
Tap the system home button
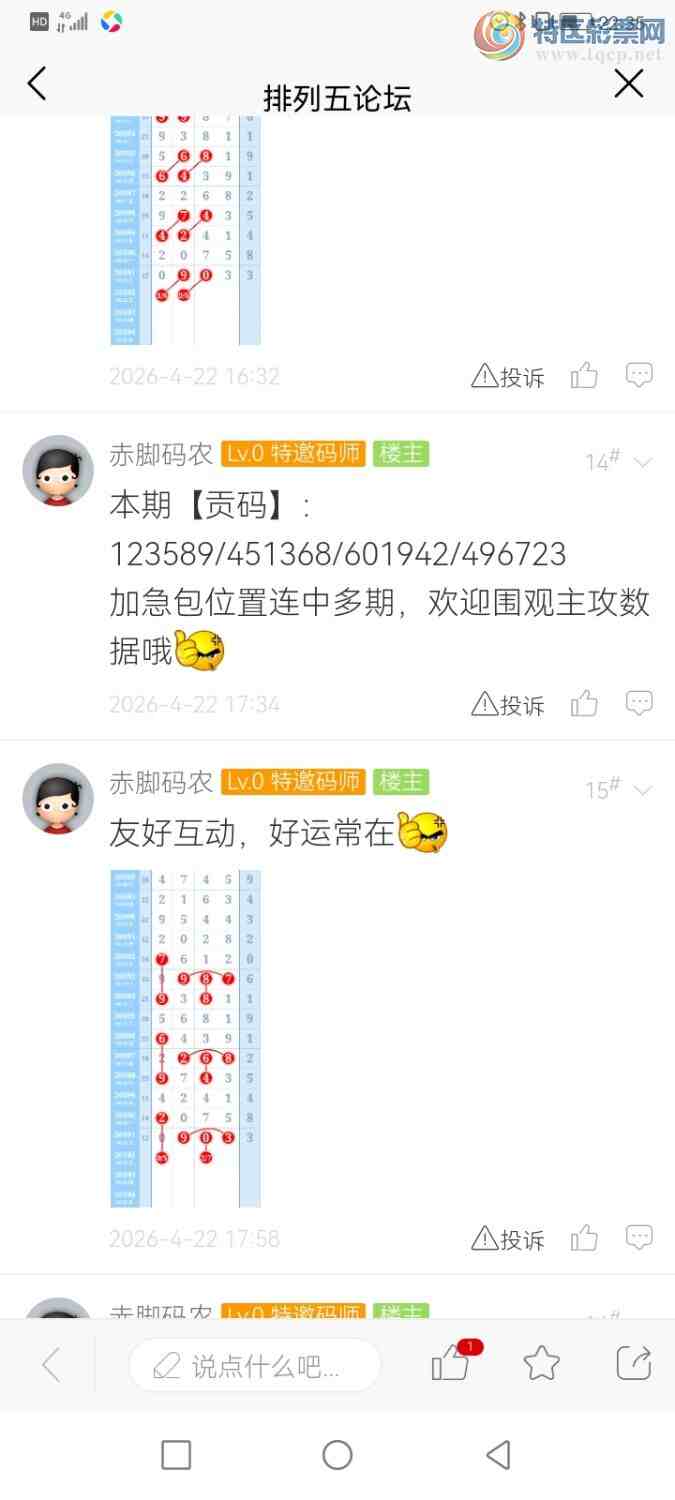click(337, 1455)
